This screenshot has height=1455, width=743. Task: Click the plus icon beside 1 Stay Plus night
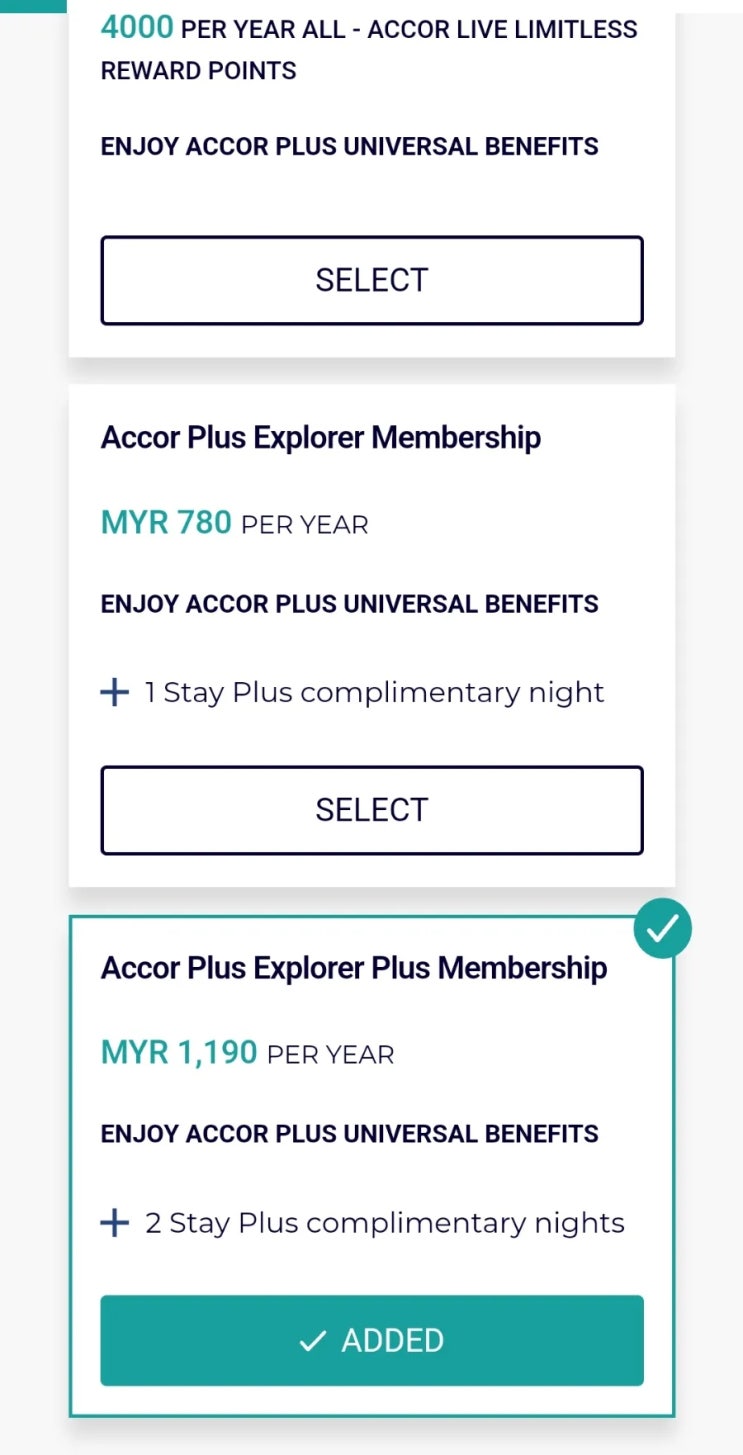[114, 691]
